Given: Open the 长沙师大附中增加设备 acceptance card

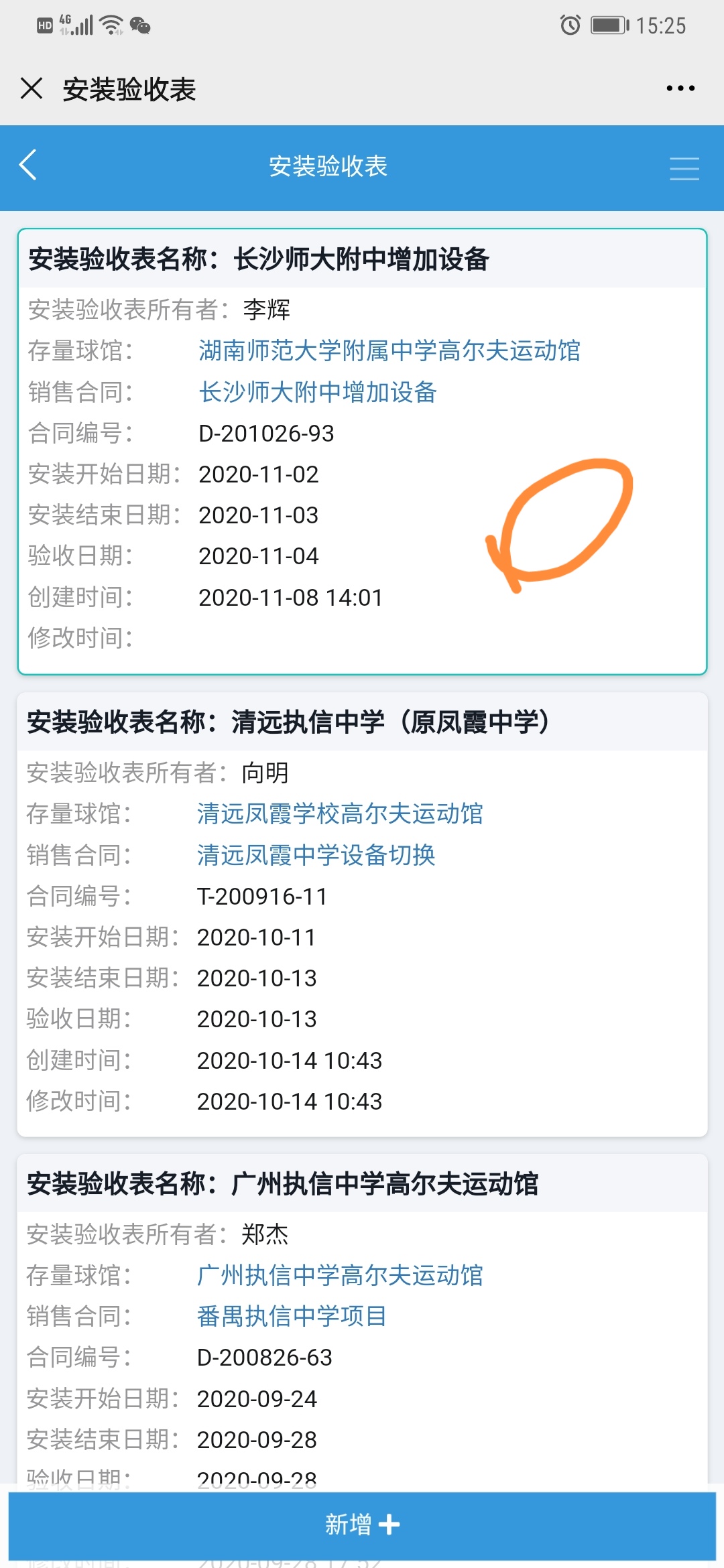Looking at the screenshot, I should click(362, 452).
